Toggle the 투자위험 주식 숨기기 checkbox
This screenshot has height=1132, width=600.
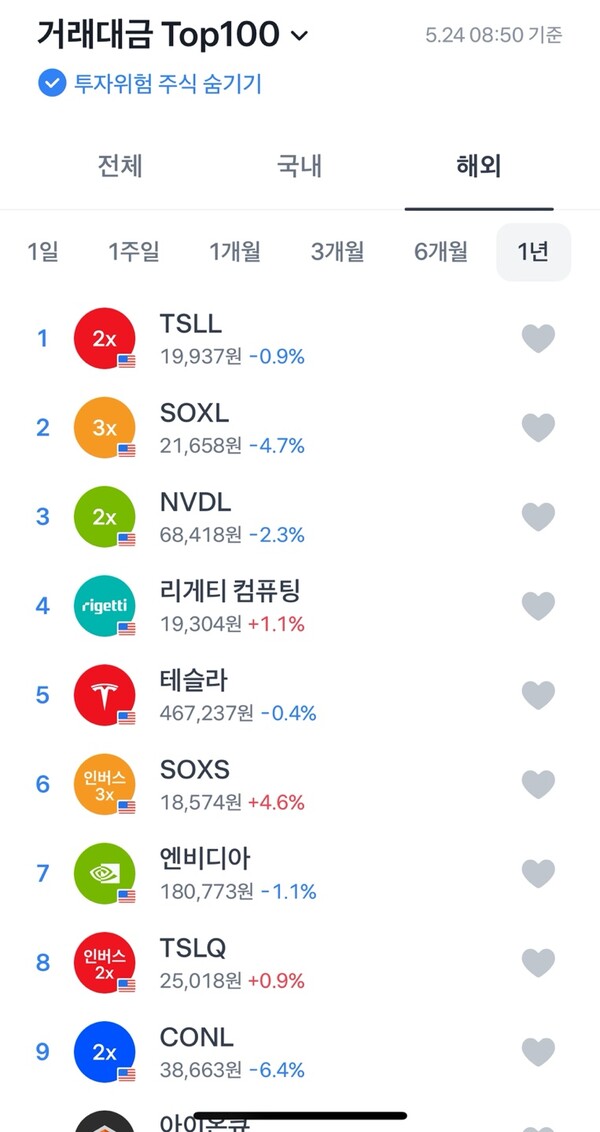[x=52, y=84]
